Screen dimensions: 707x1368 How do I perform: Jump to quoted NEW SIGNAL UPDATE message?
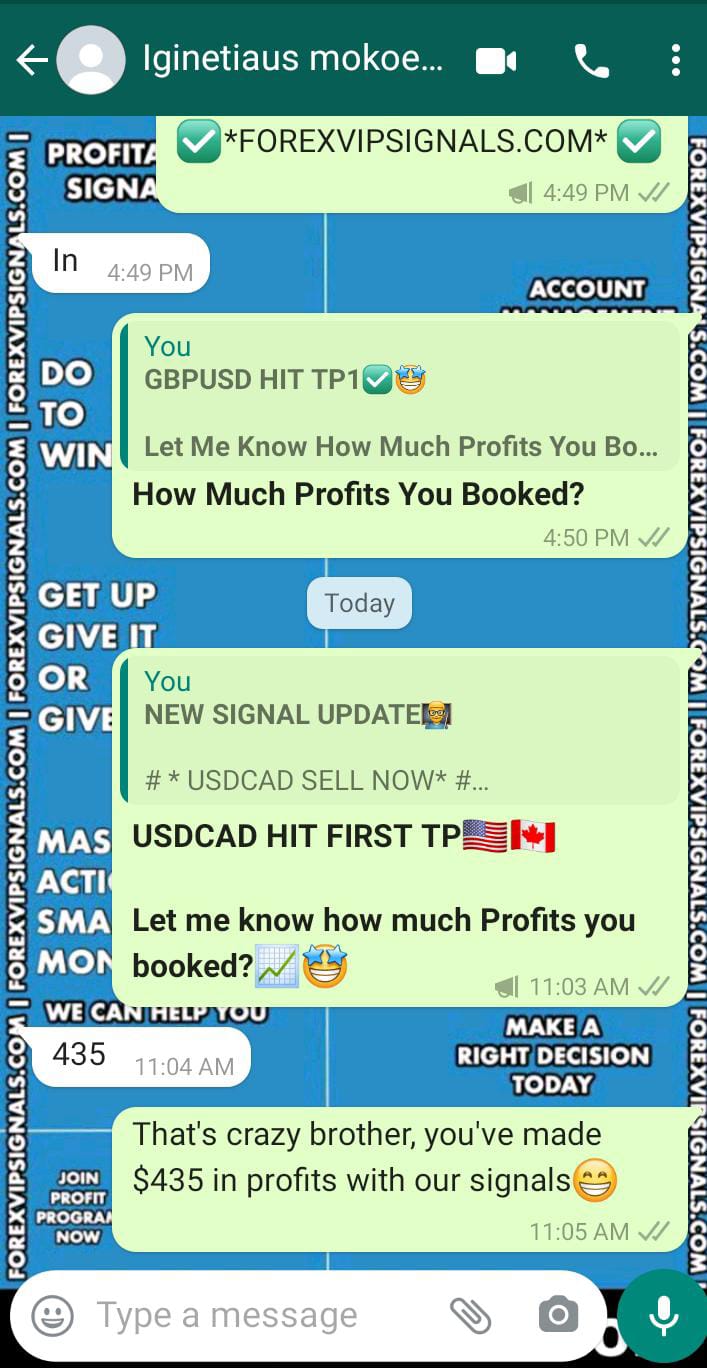click(400, 731)
